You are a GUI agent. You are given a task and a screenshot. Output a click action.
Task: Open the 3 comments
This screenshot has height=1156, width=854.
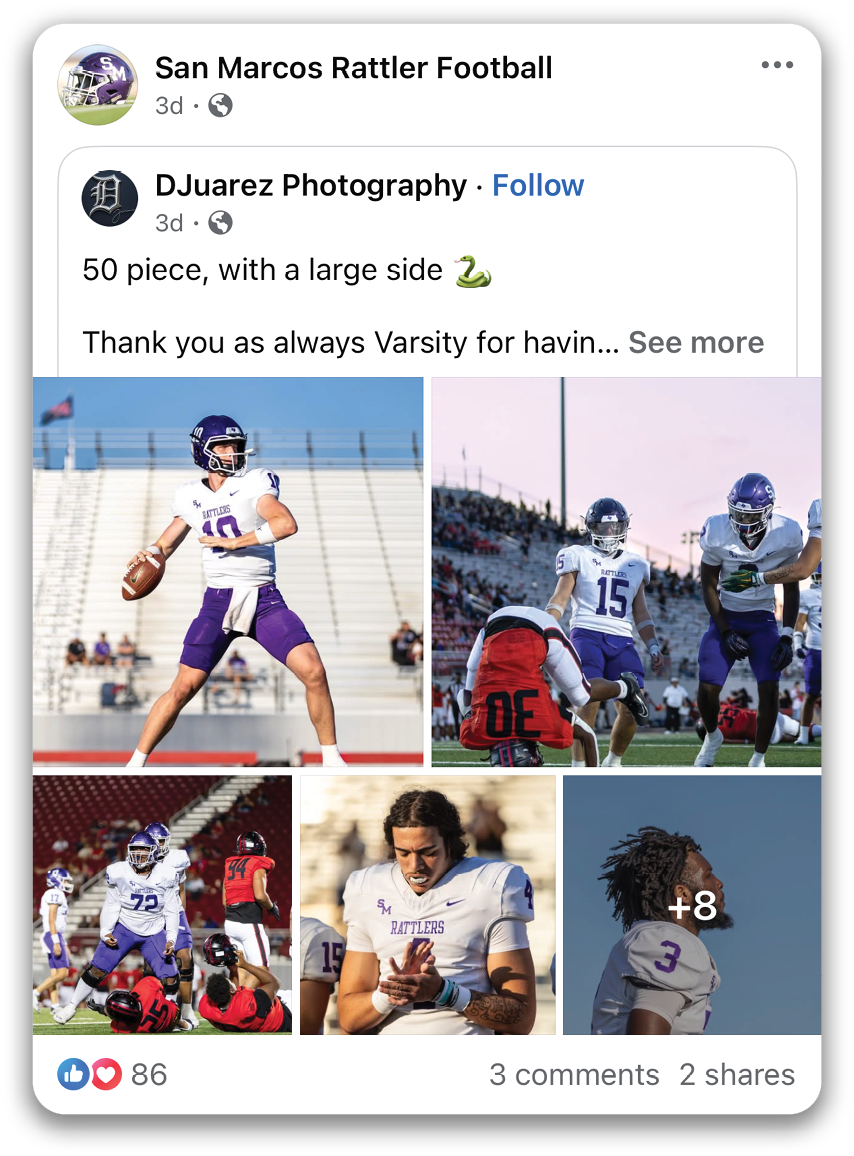(574, 1074)
